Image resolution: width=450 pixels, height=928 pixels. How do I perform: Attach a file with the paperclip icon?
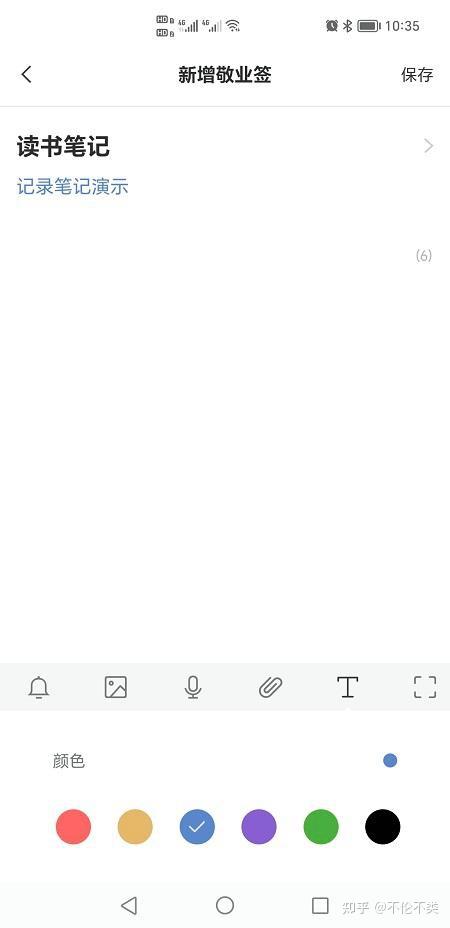click(270, 687)
